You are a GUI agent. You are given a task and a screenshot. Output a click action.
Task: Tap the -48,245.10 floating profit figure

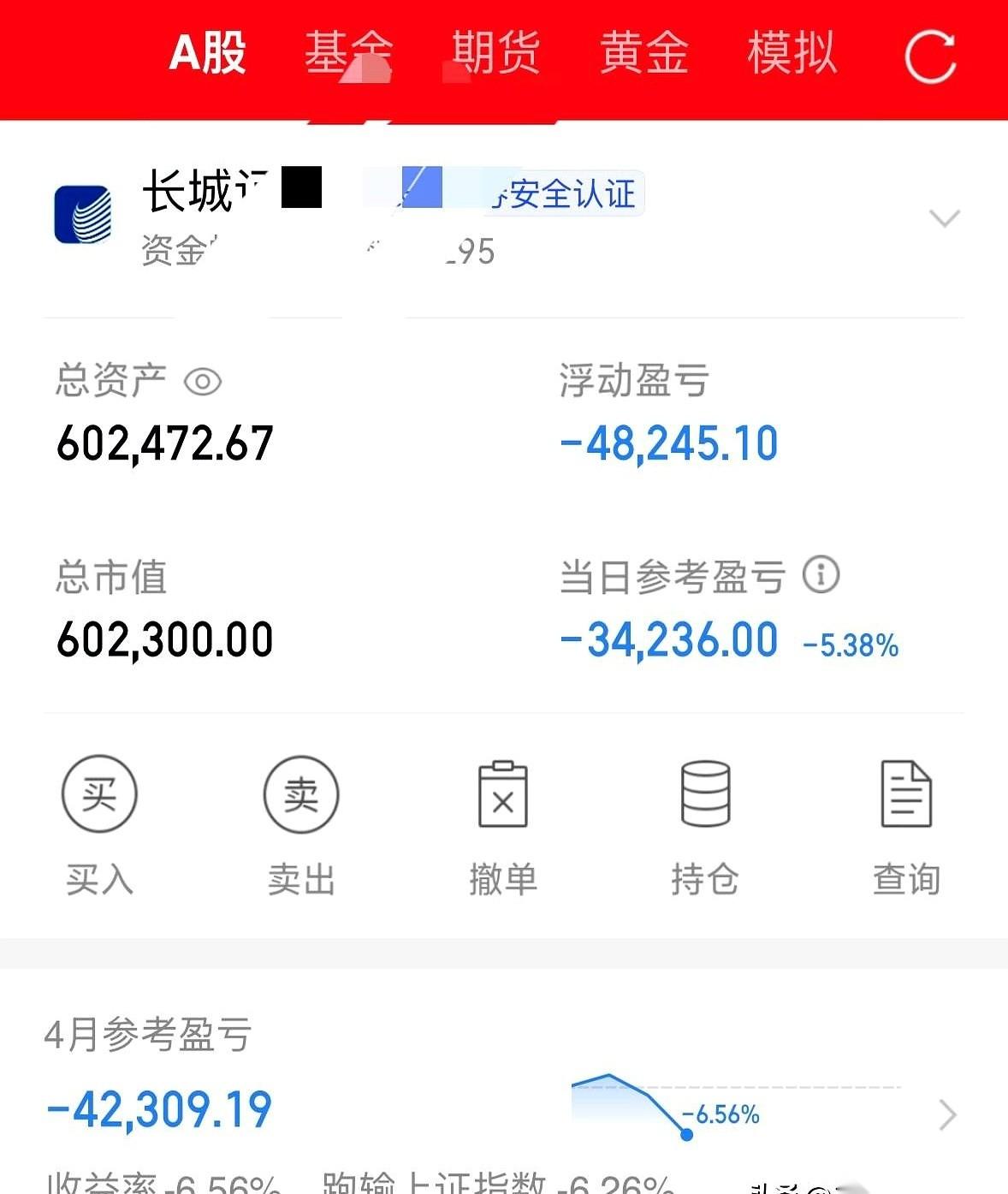click(668, 442)
